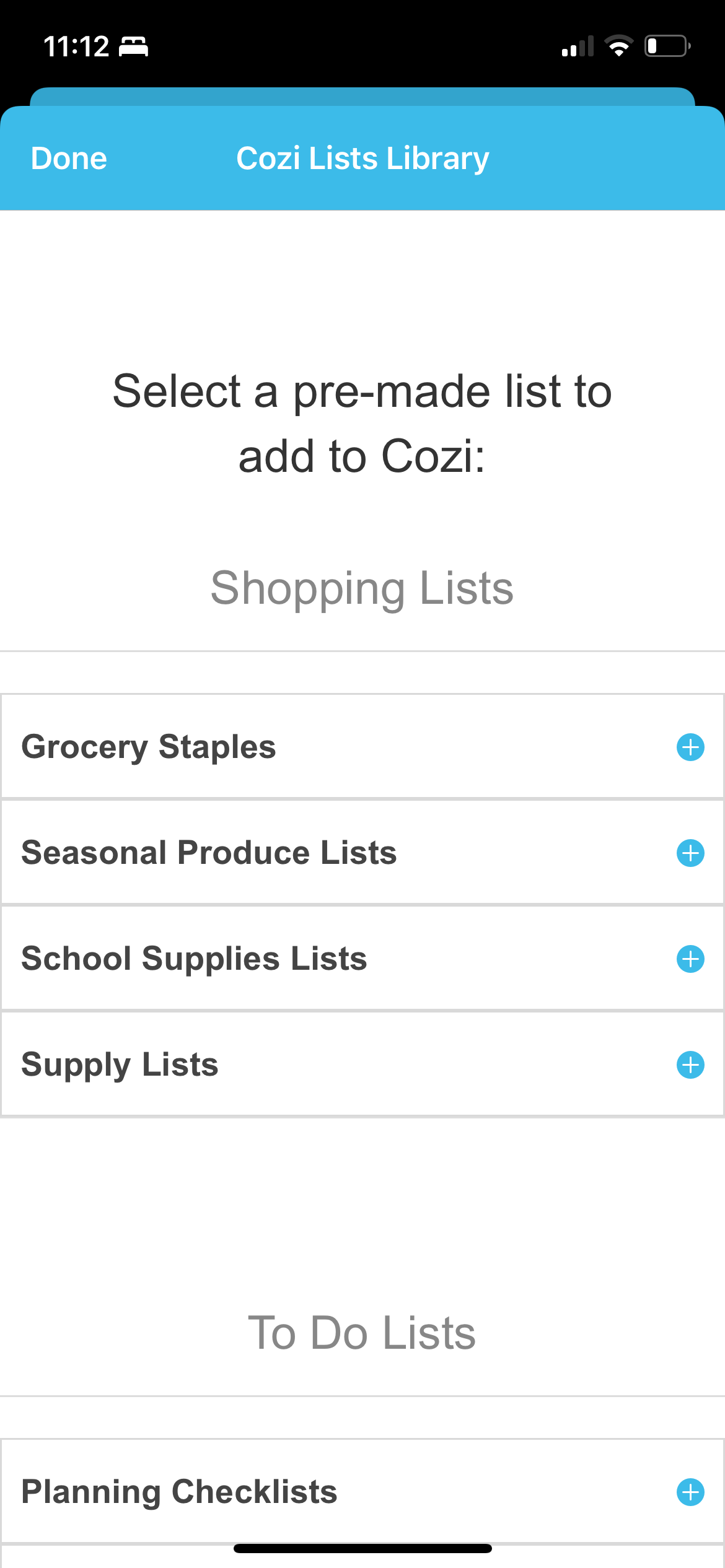Expand the Grocery Staples list
This screenshot has width=725, height=1568.
point(248,747)
